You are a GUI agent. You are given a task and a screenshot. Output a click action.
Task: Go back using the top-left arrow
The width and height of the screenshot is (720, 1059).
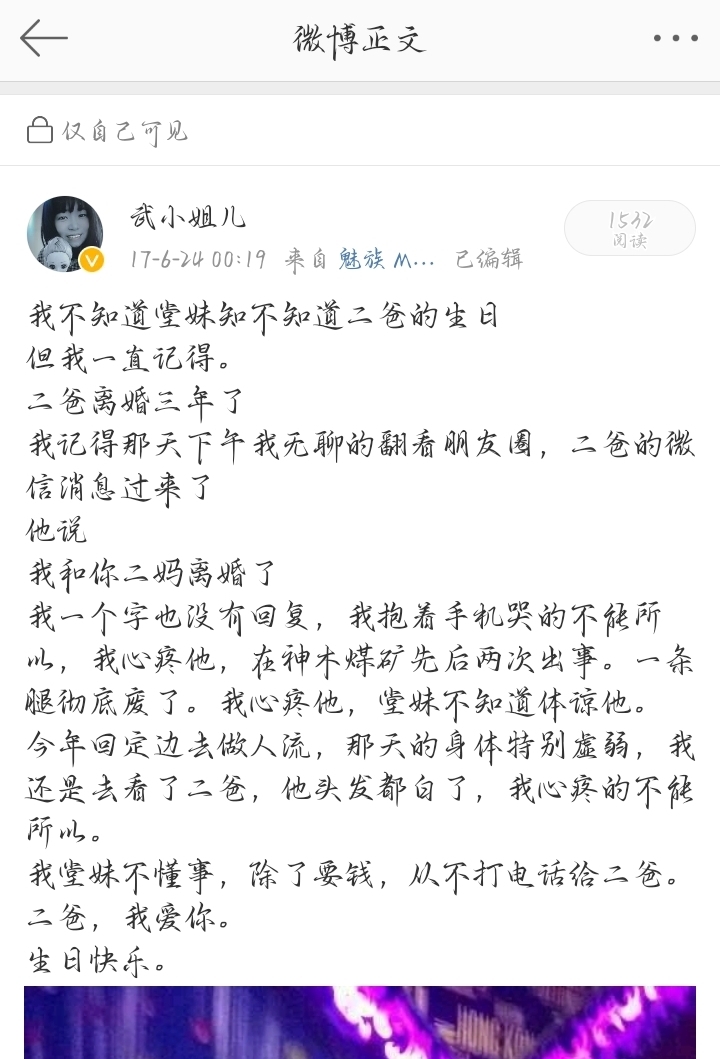(x=44, y=39)
